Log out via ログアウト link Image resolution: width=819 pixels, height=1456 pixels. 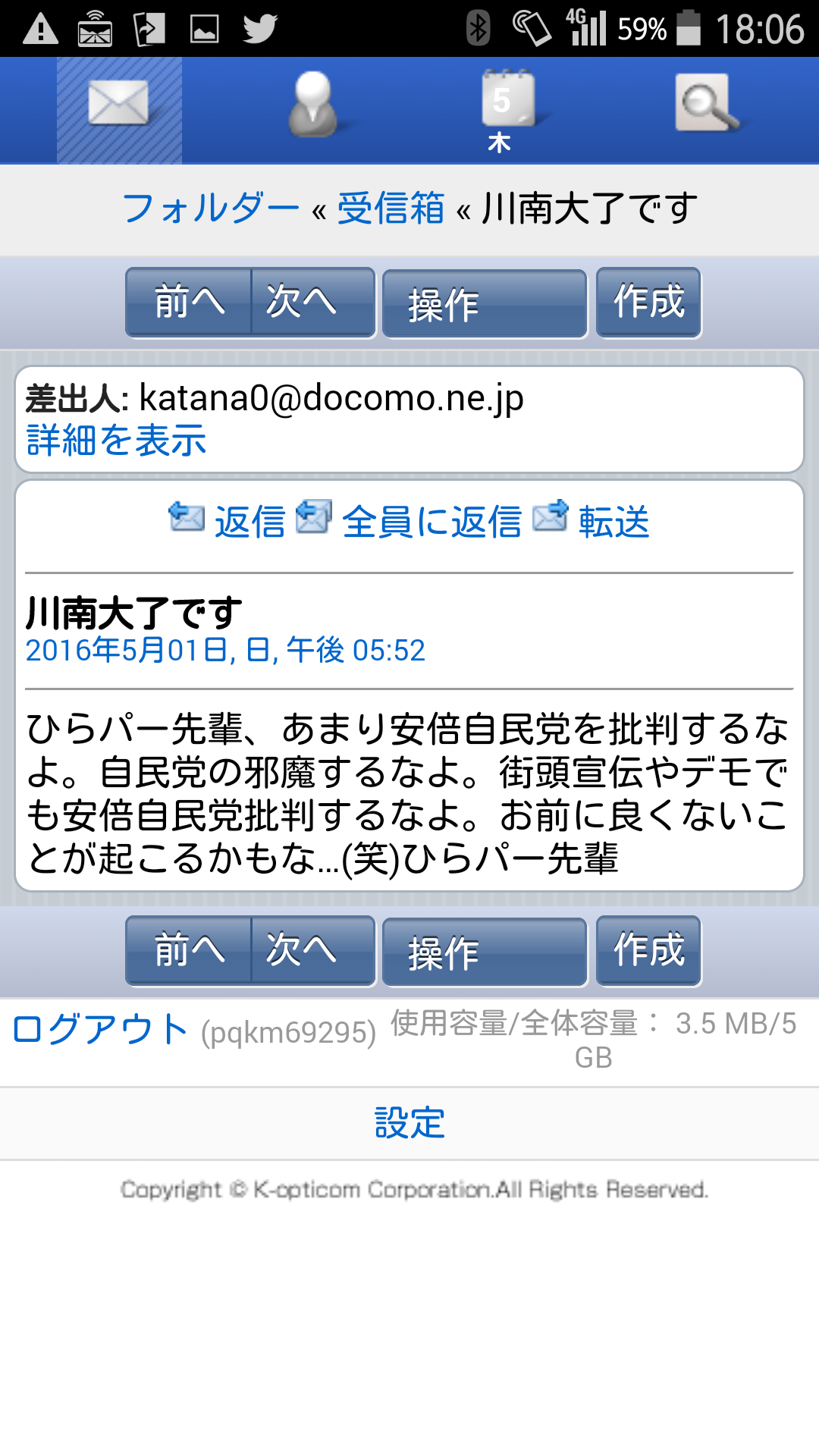point(100,1030)
